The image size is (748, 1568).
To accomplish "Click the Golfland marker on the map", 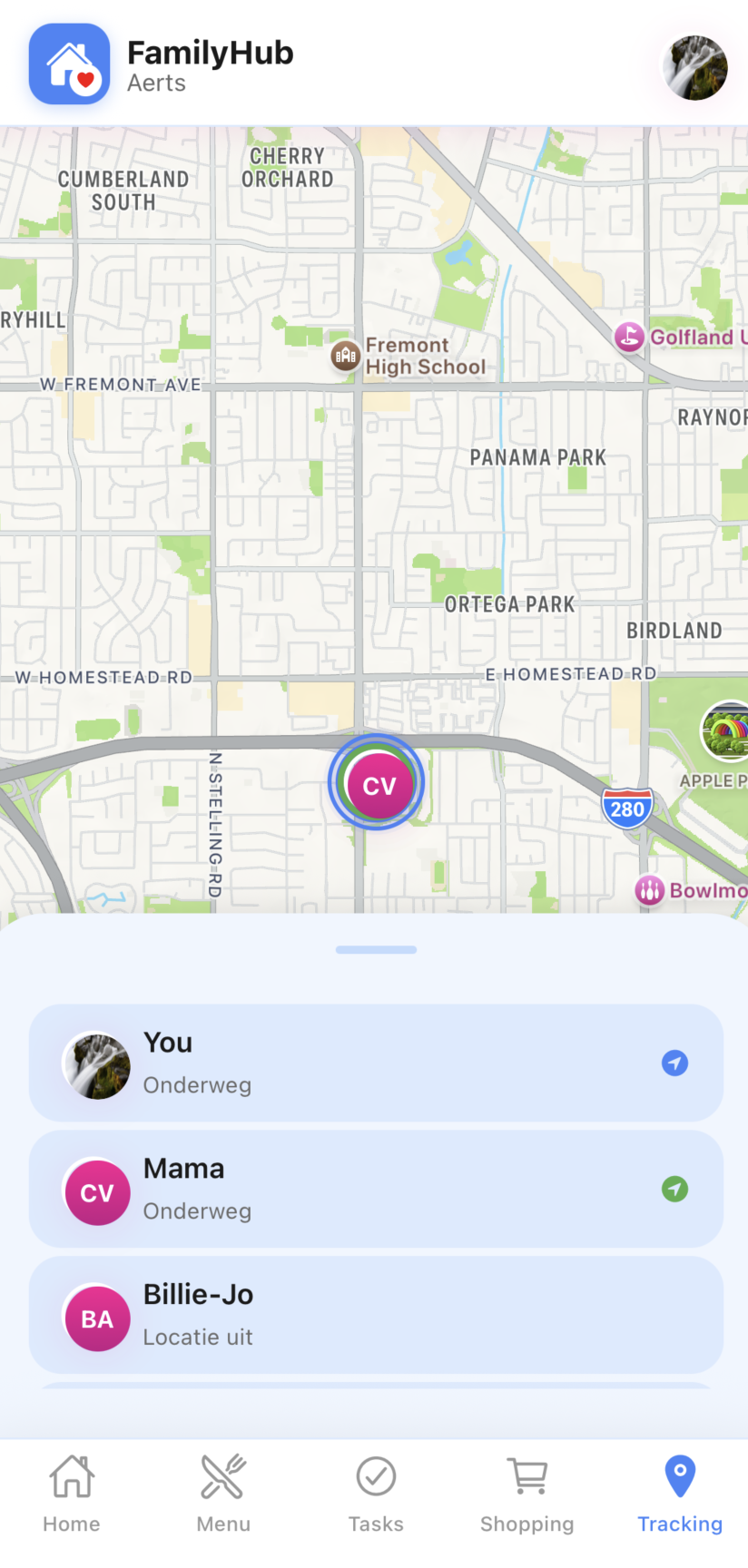I will [628, 337].
